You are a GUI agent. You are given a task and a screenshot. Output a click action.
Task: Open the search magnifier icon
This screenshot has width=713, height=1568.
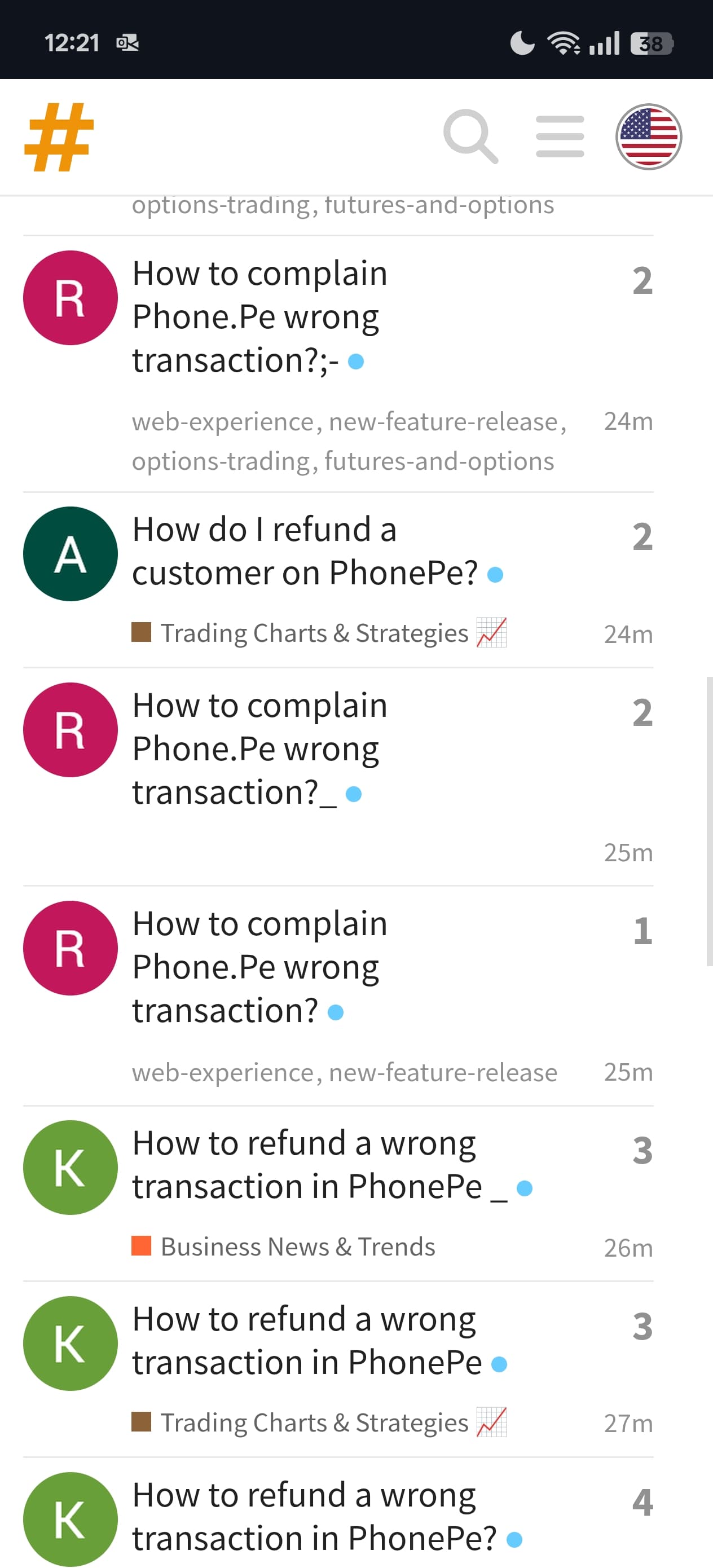pyautogui.click(x=470, y=136)
